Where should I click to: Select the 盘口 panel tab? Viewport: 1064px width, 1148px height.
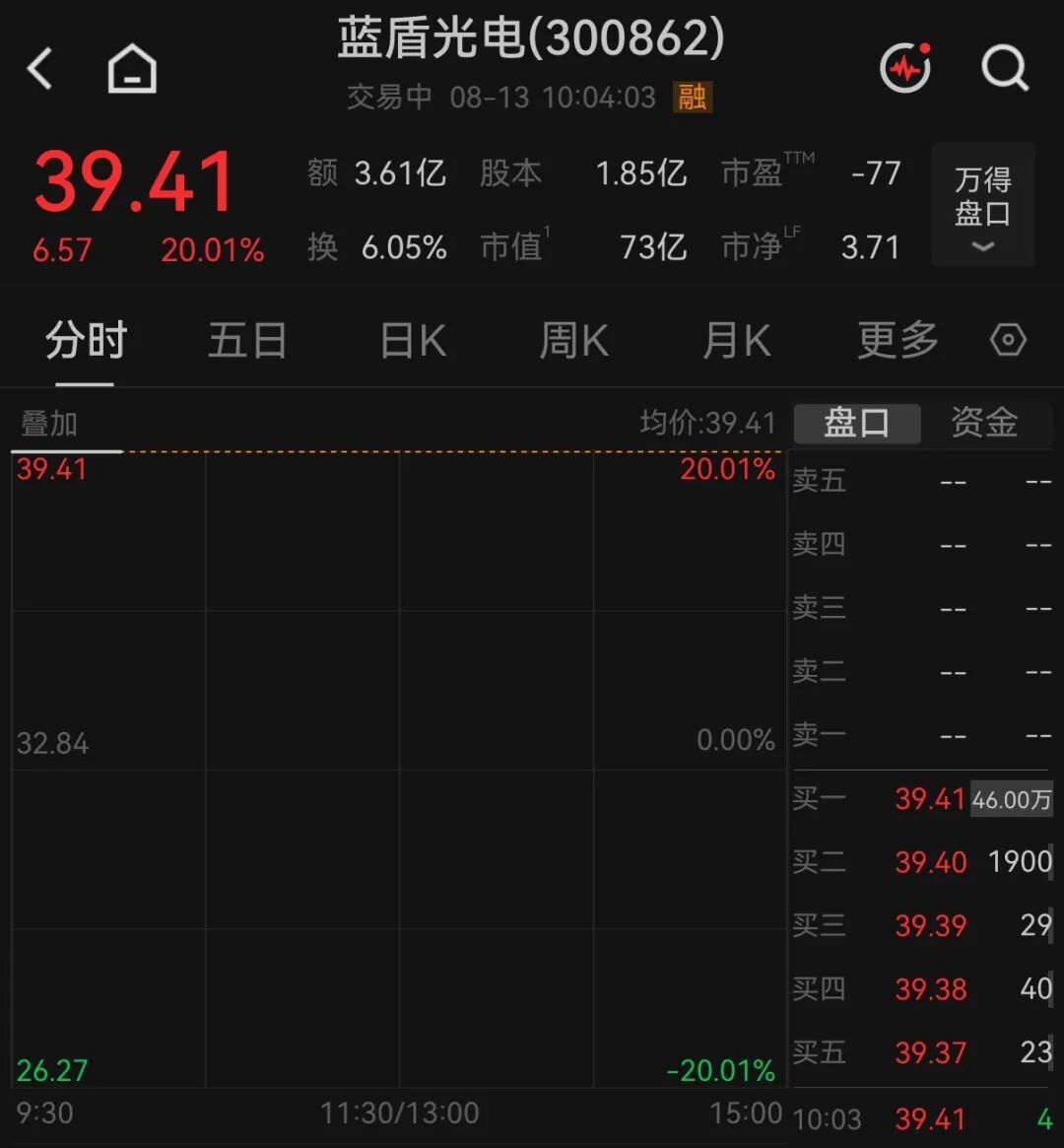point(857,423)
